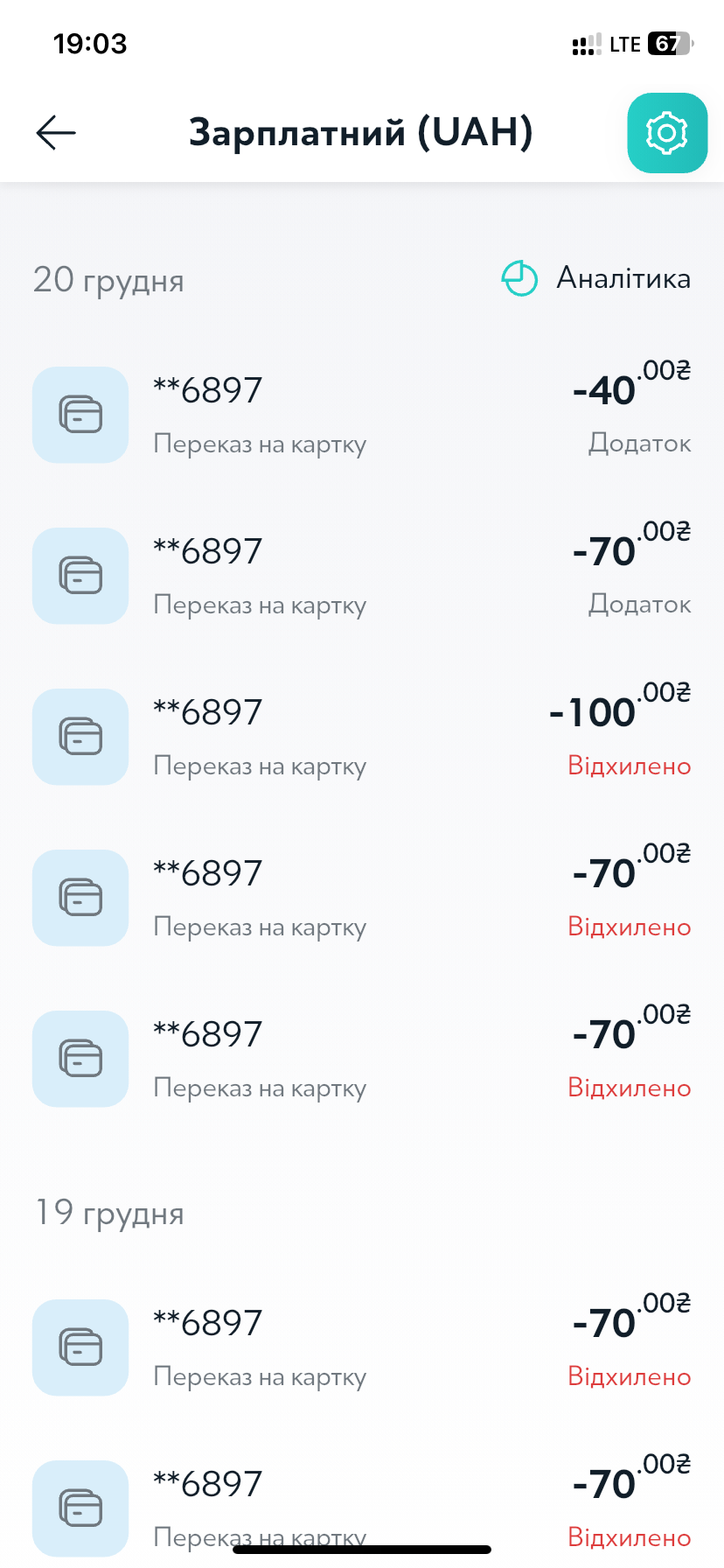This screenshot has width=724, height=1568.
Task: Open the account settings gear
Action: 666,133
